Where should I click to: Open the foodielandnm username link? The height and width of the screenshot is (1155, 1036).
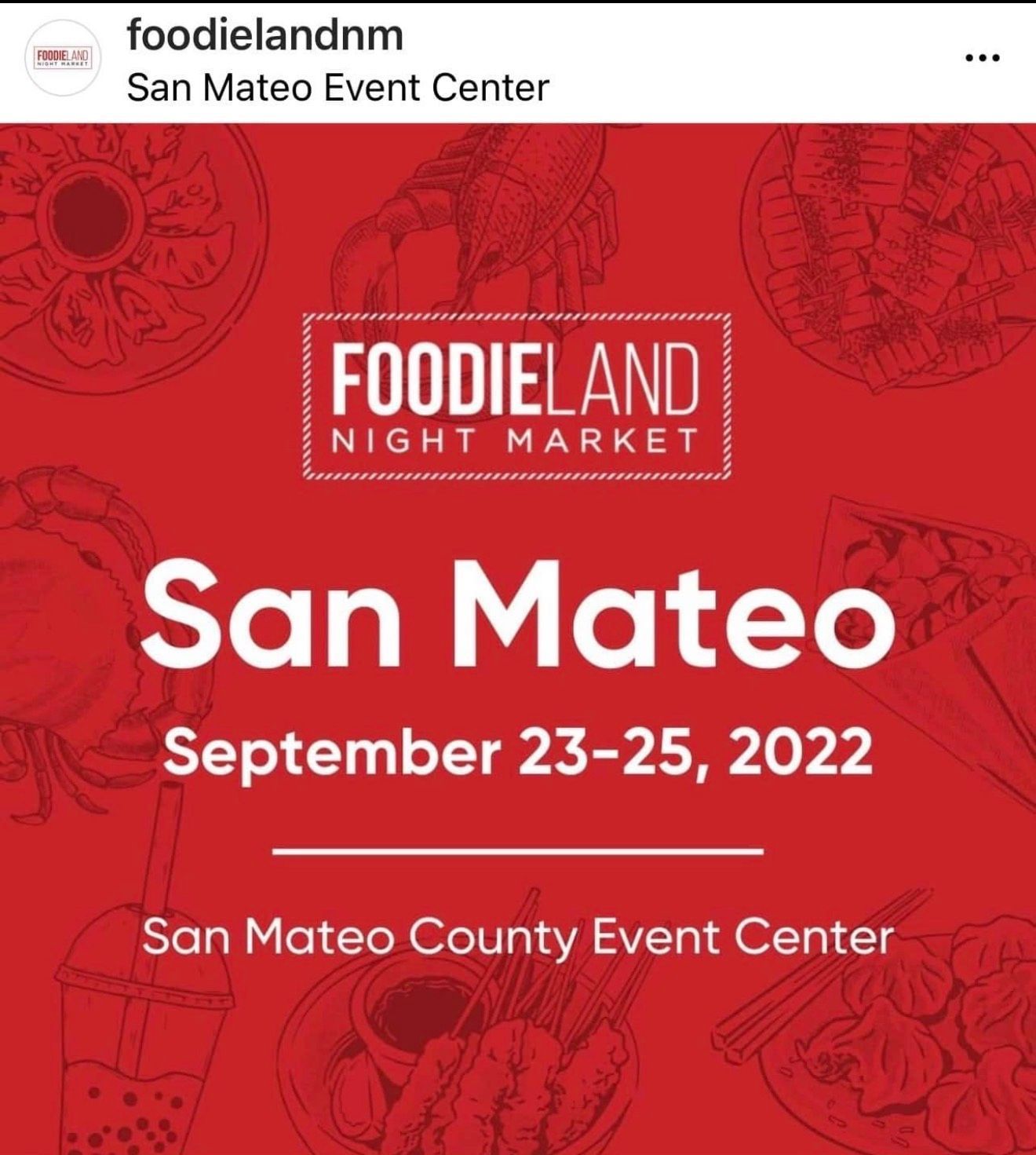coord(265,35)
